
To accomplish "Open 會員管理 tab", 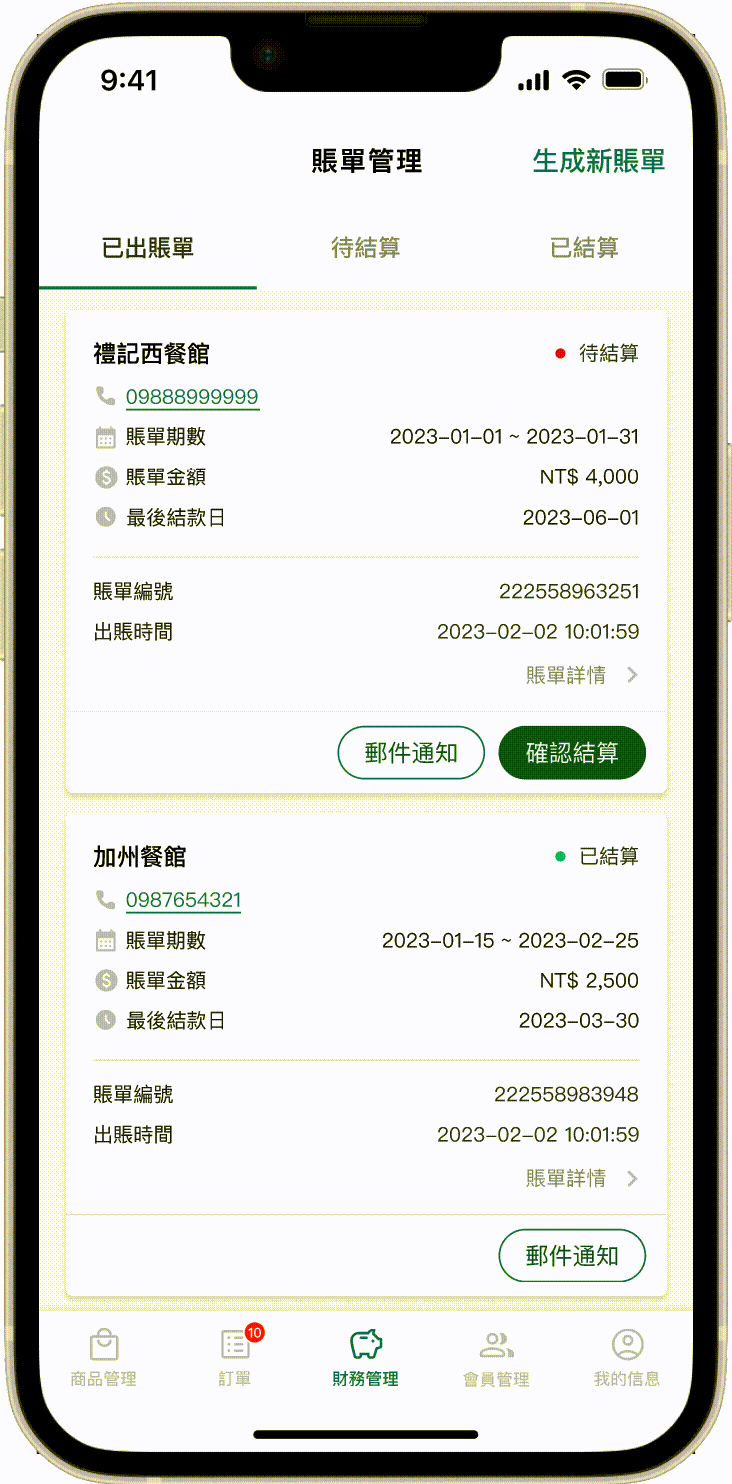I will click(496, 1358).
